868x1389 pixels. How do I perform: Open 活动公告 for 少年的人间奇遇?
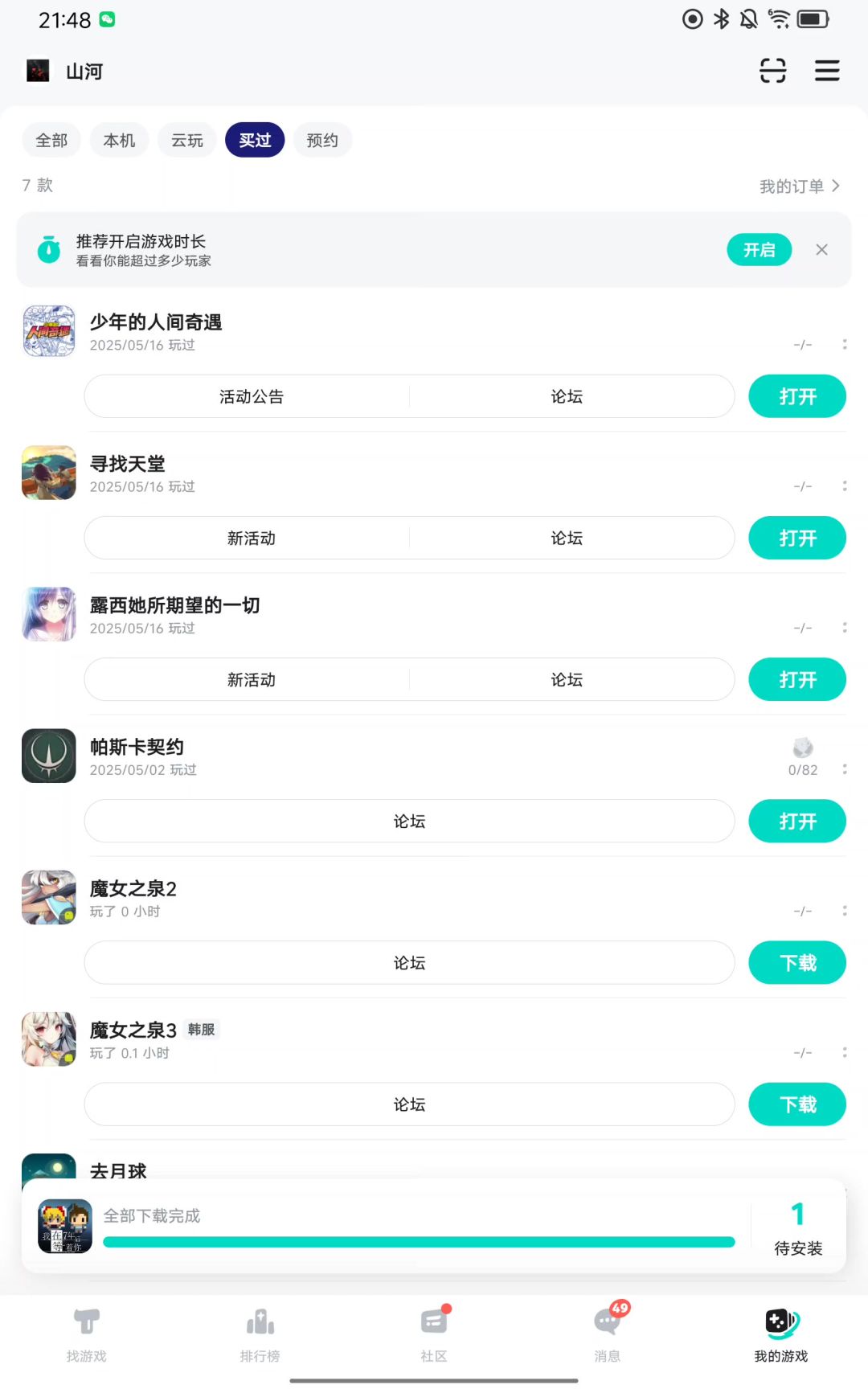coord(252,396)
